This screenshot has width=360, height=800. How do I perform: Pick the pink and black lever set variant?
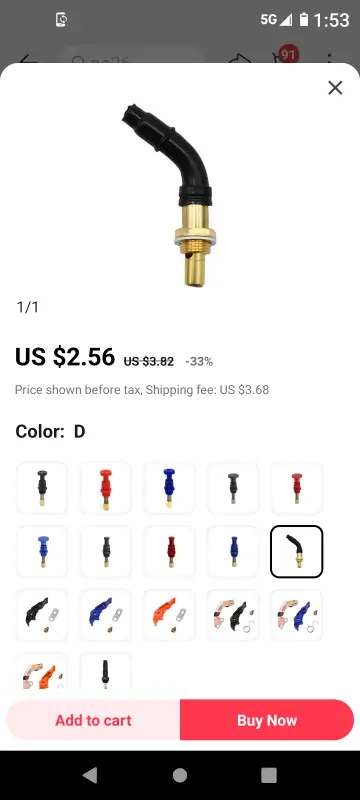pyautogui.click(x=233, y=615)
